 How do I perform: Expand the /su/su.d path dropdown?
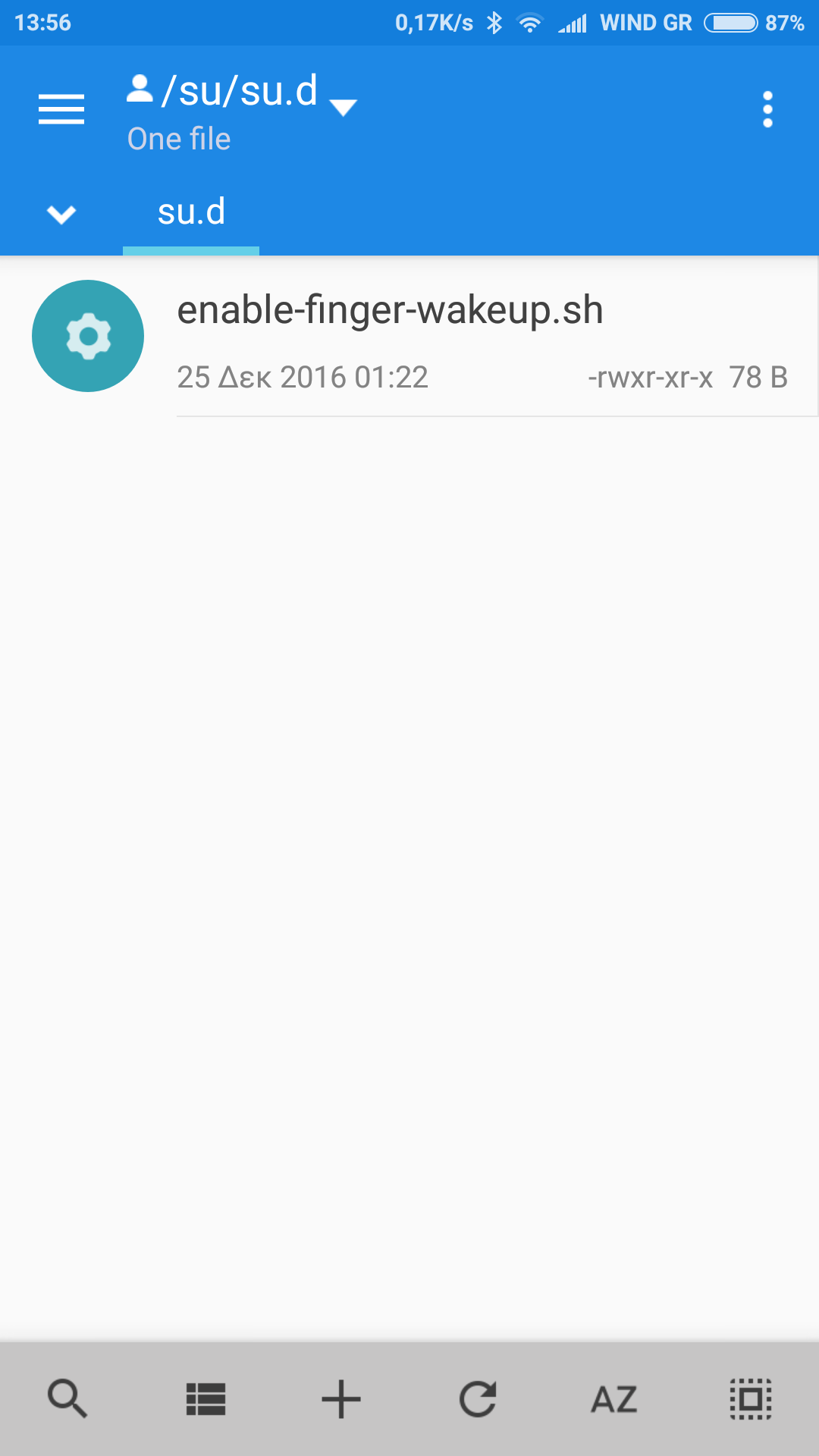(343, 108)
